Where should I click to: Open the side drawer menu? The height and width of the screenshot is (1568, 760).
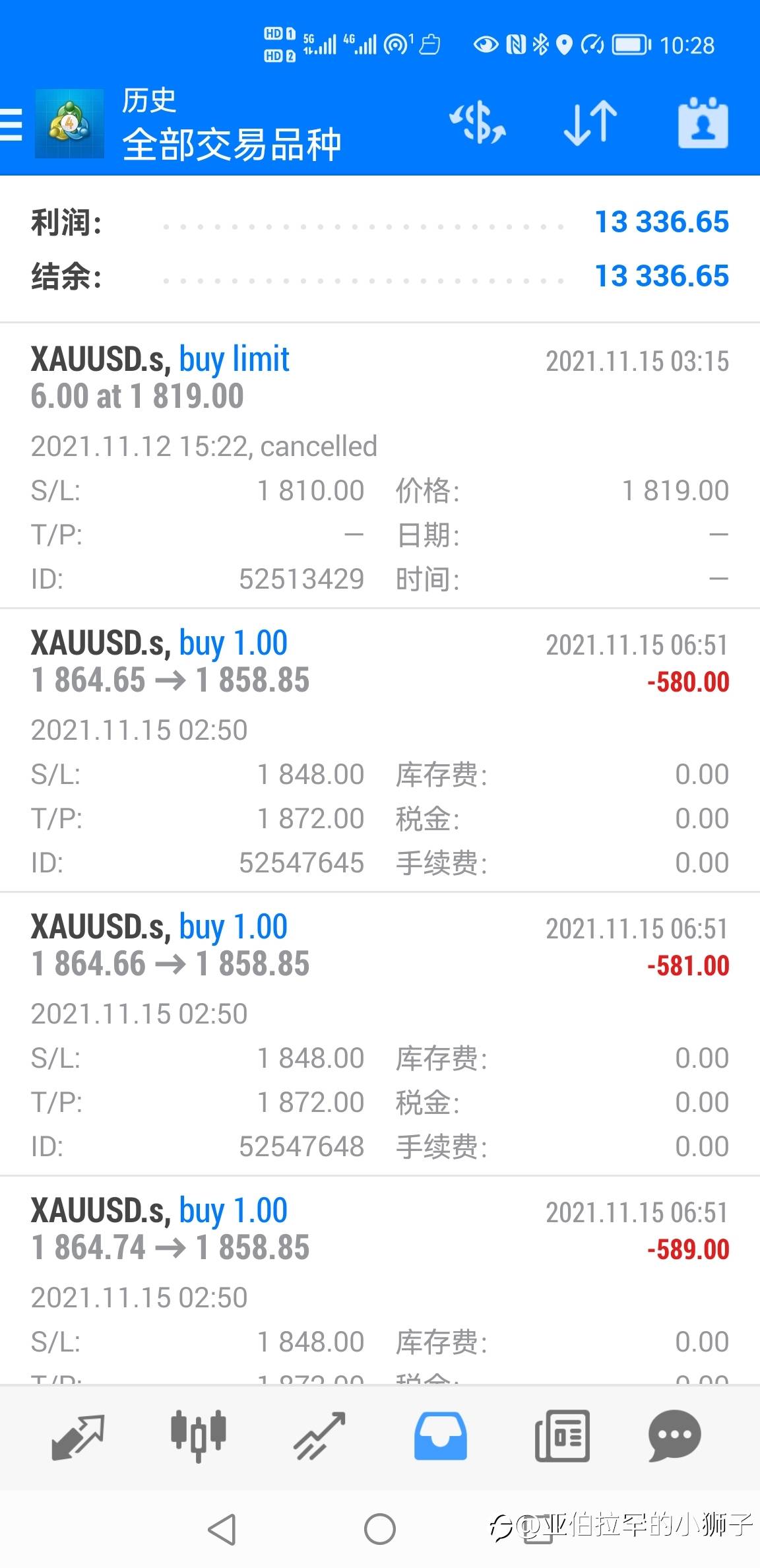tap(12, 124)
